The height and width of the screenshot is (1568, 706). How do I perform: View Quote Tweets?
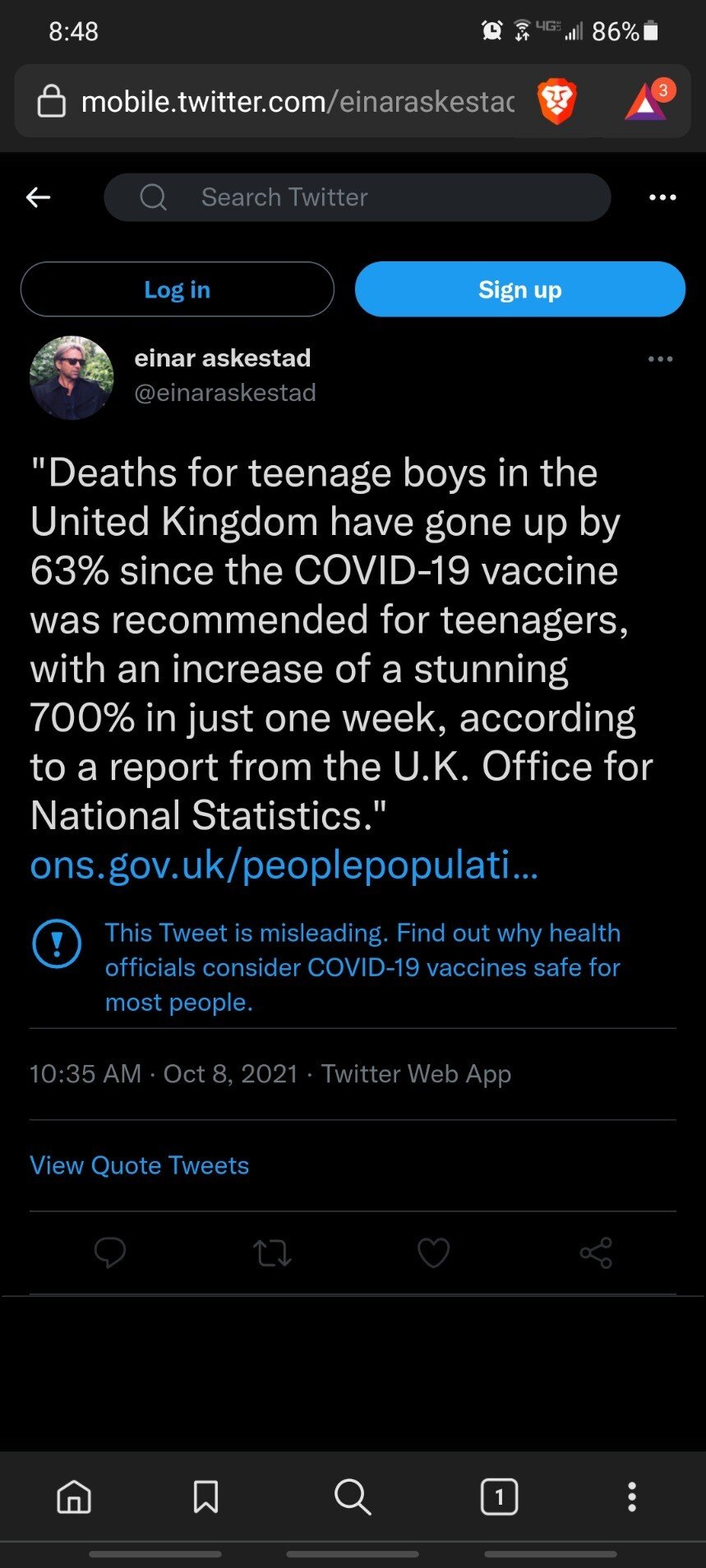coord(140,1165)
